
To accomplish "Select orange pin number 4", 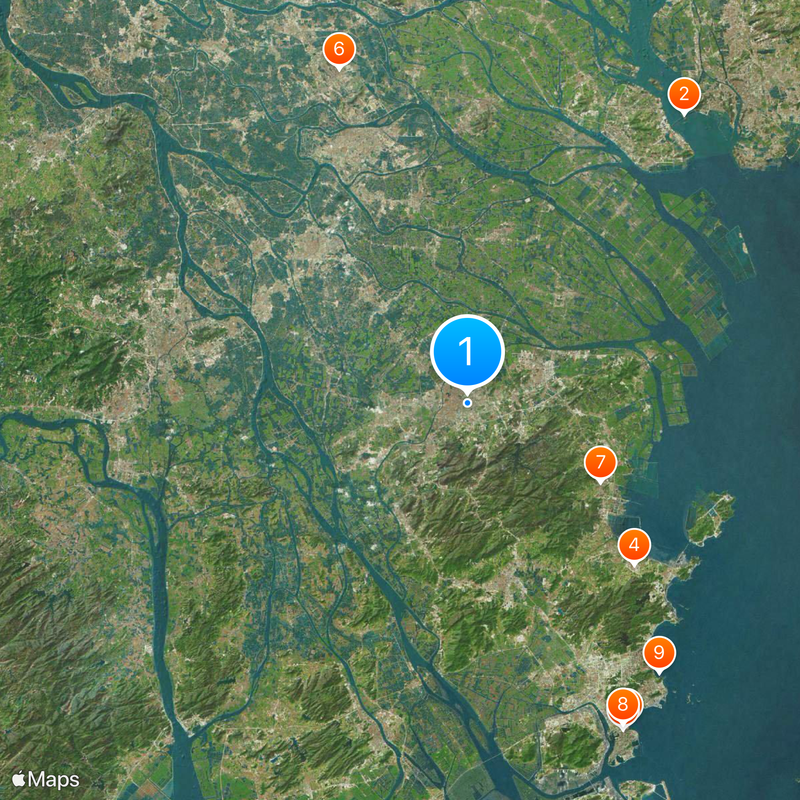I will point(634,546).
